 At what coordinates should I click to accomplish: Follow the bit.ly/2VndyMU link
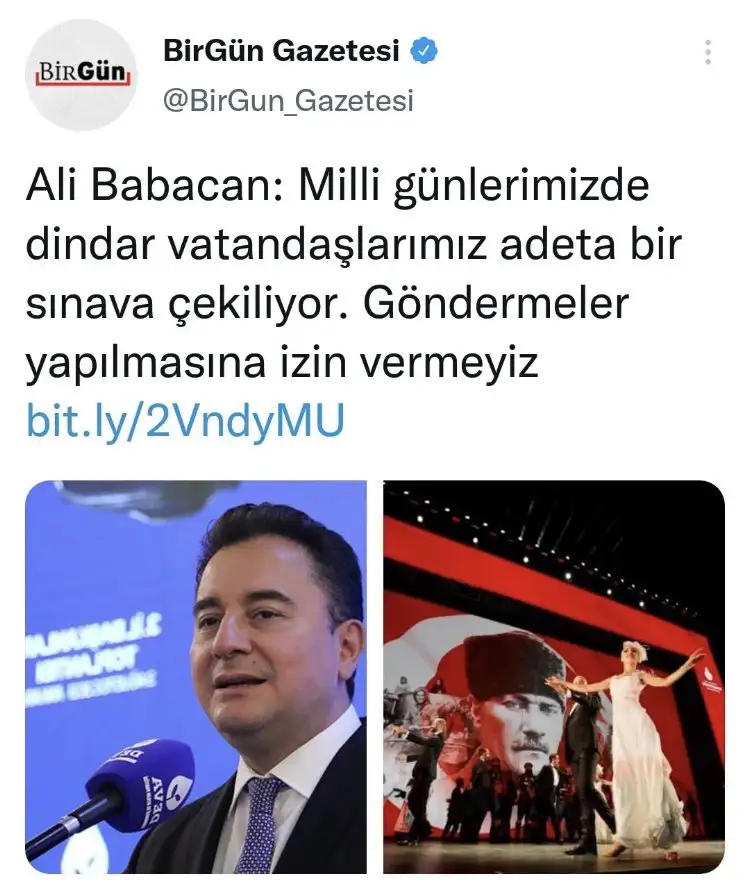pos(184,421)
